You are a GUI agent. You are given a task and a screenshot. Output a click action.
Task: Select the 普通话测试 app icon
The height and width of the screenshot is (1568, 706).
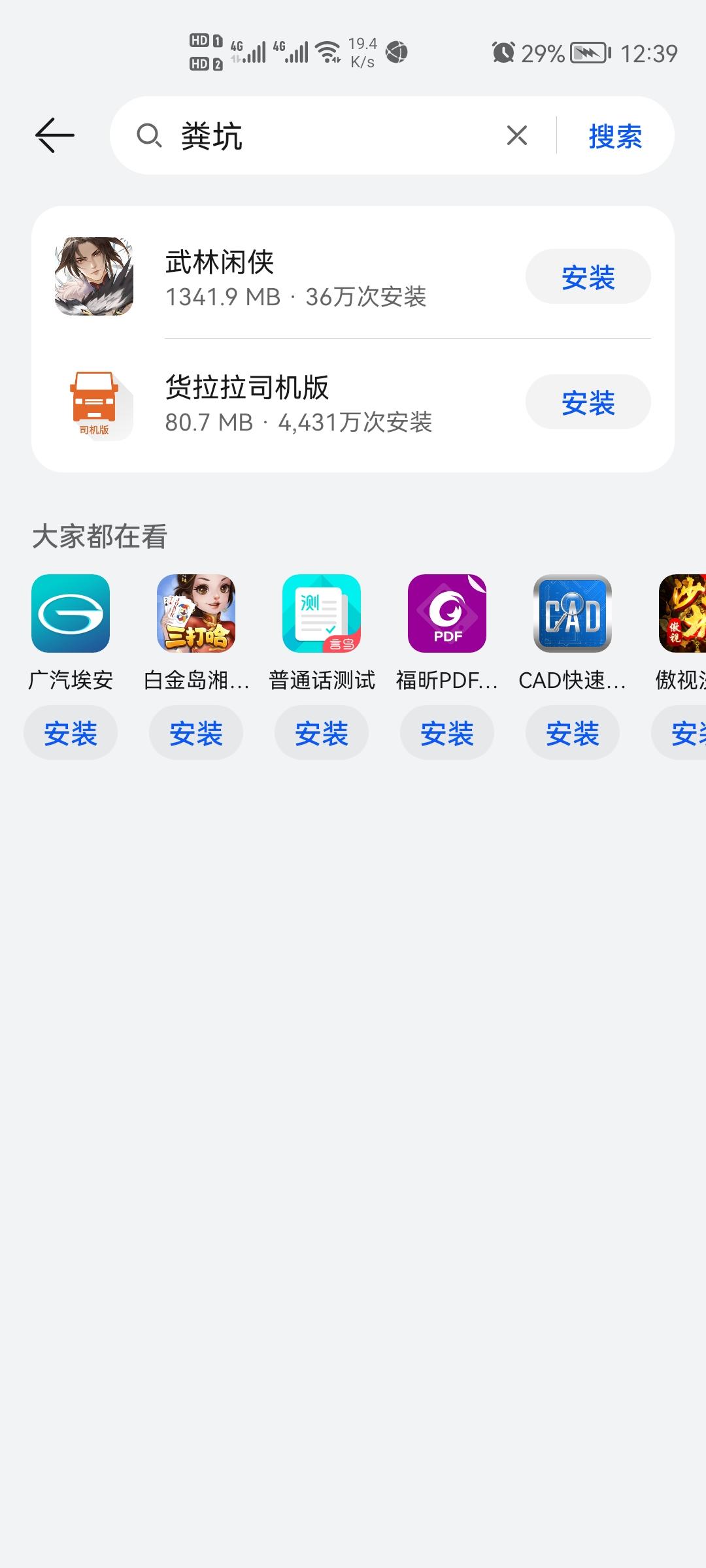tap(321, 614)
